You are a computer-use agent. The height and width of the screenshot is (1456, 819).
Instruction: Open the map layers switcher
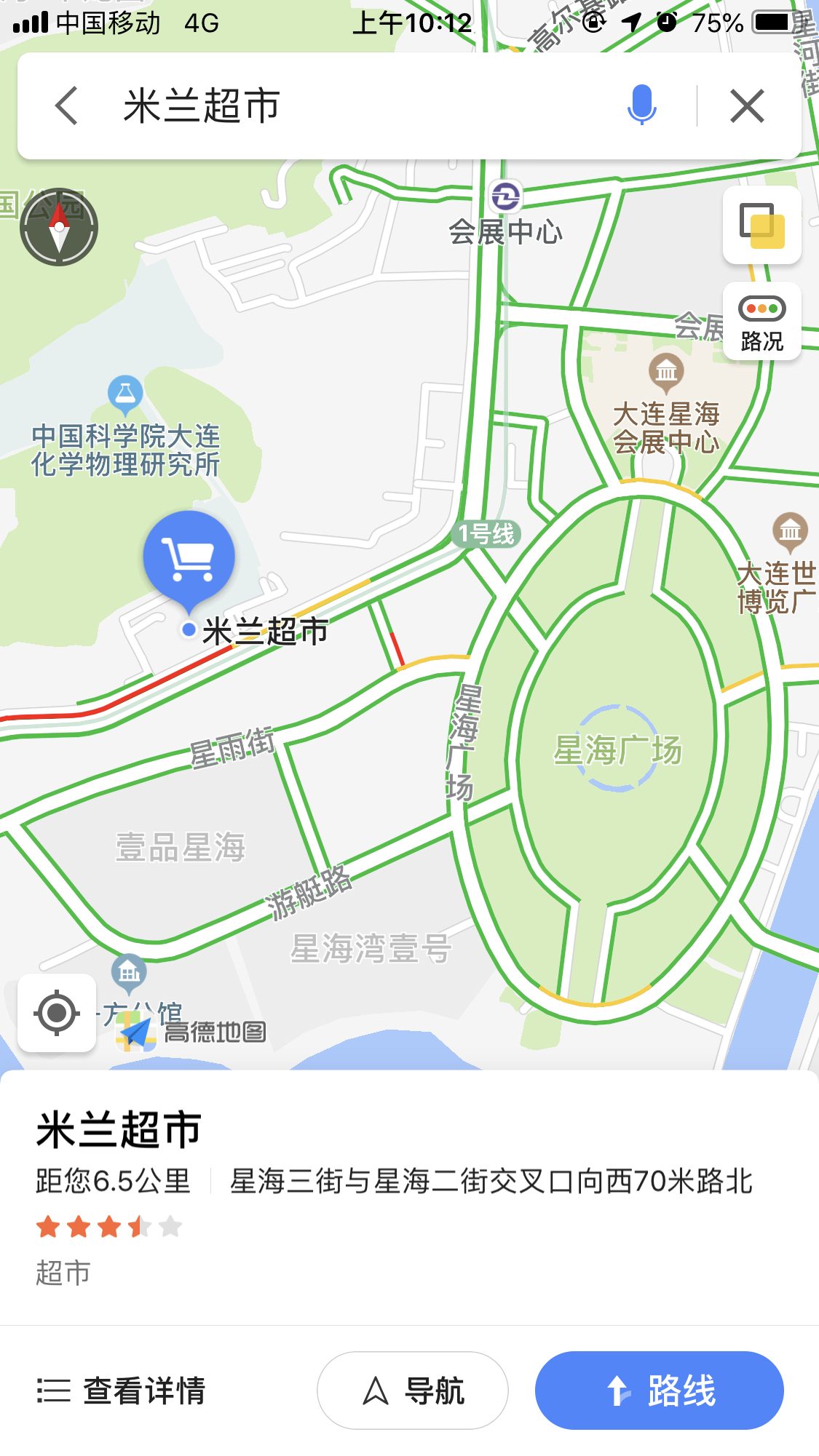coord(761,226)
